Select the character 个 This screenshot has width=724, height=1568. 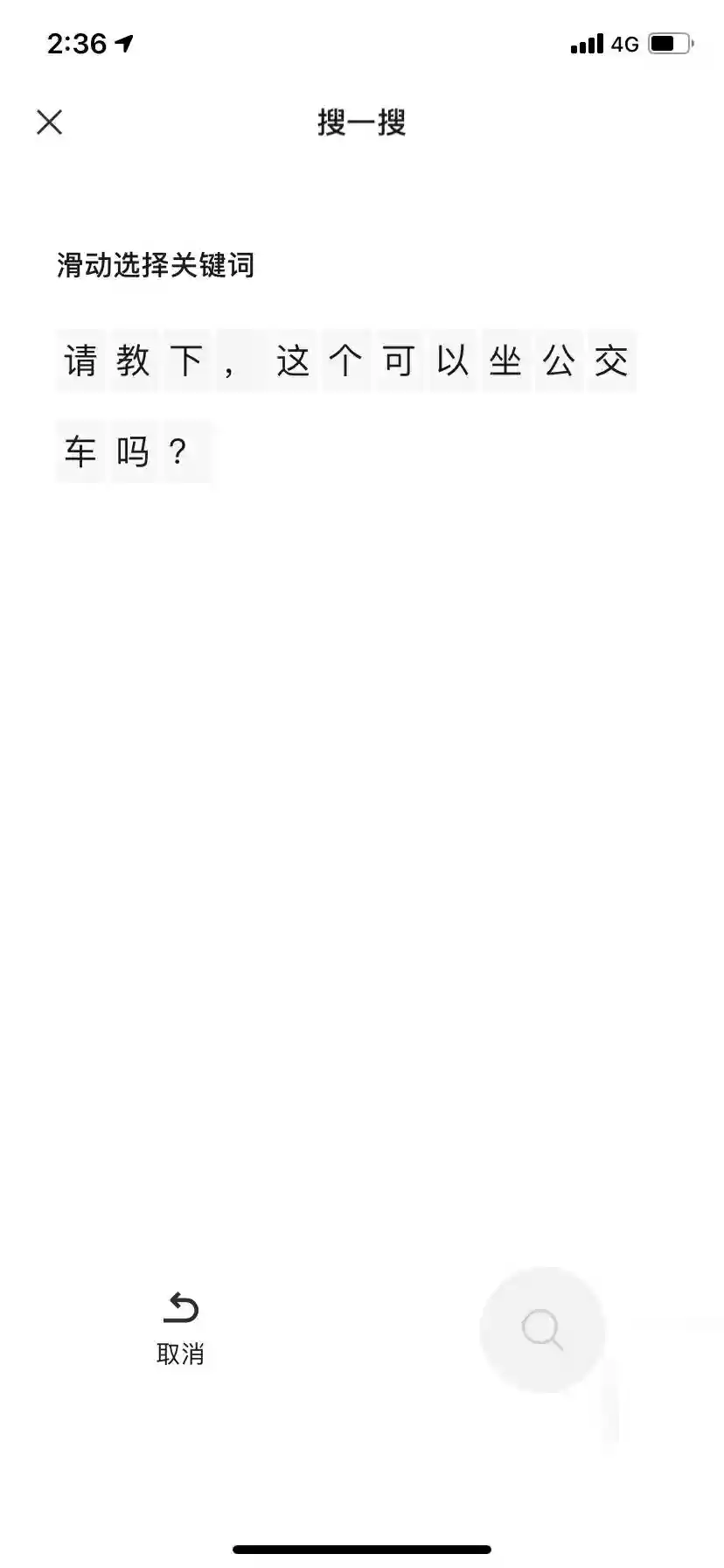click(346, 360)
